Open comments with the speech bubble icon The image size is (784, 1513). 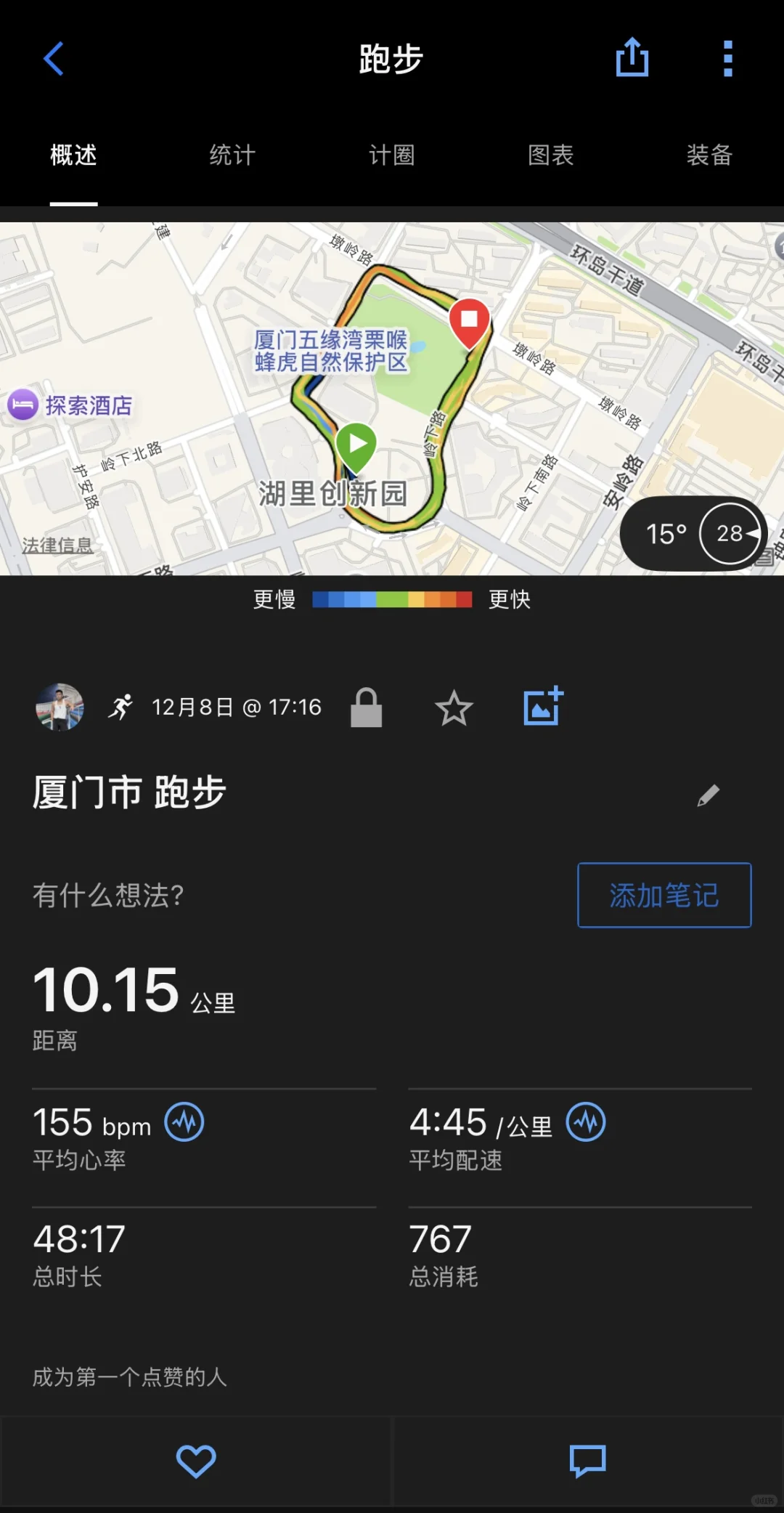[x=588, y=1461]
